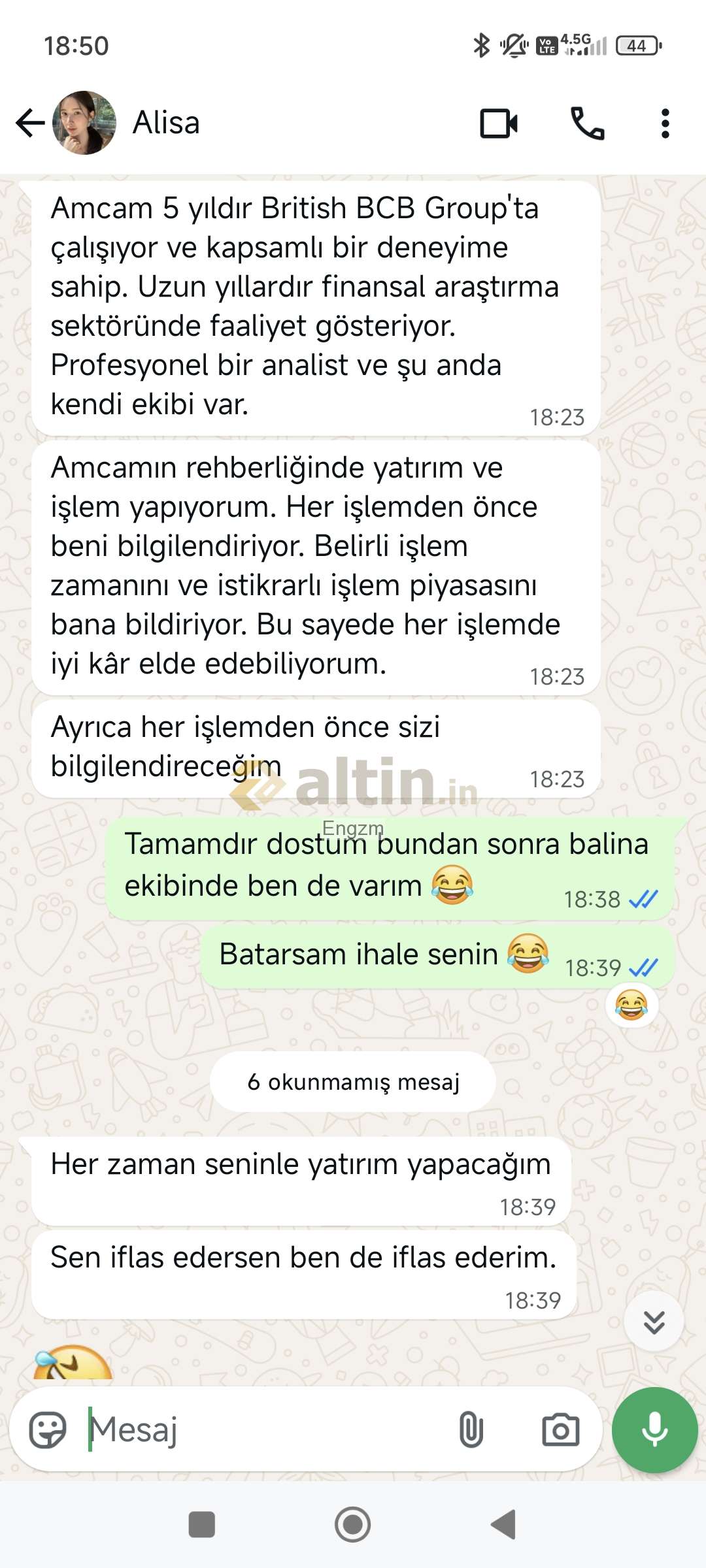Tap the system home button

(353, 1525)
